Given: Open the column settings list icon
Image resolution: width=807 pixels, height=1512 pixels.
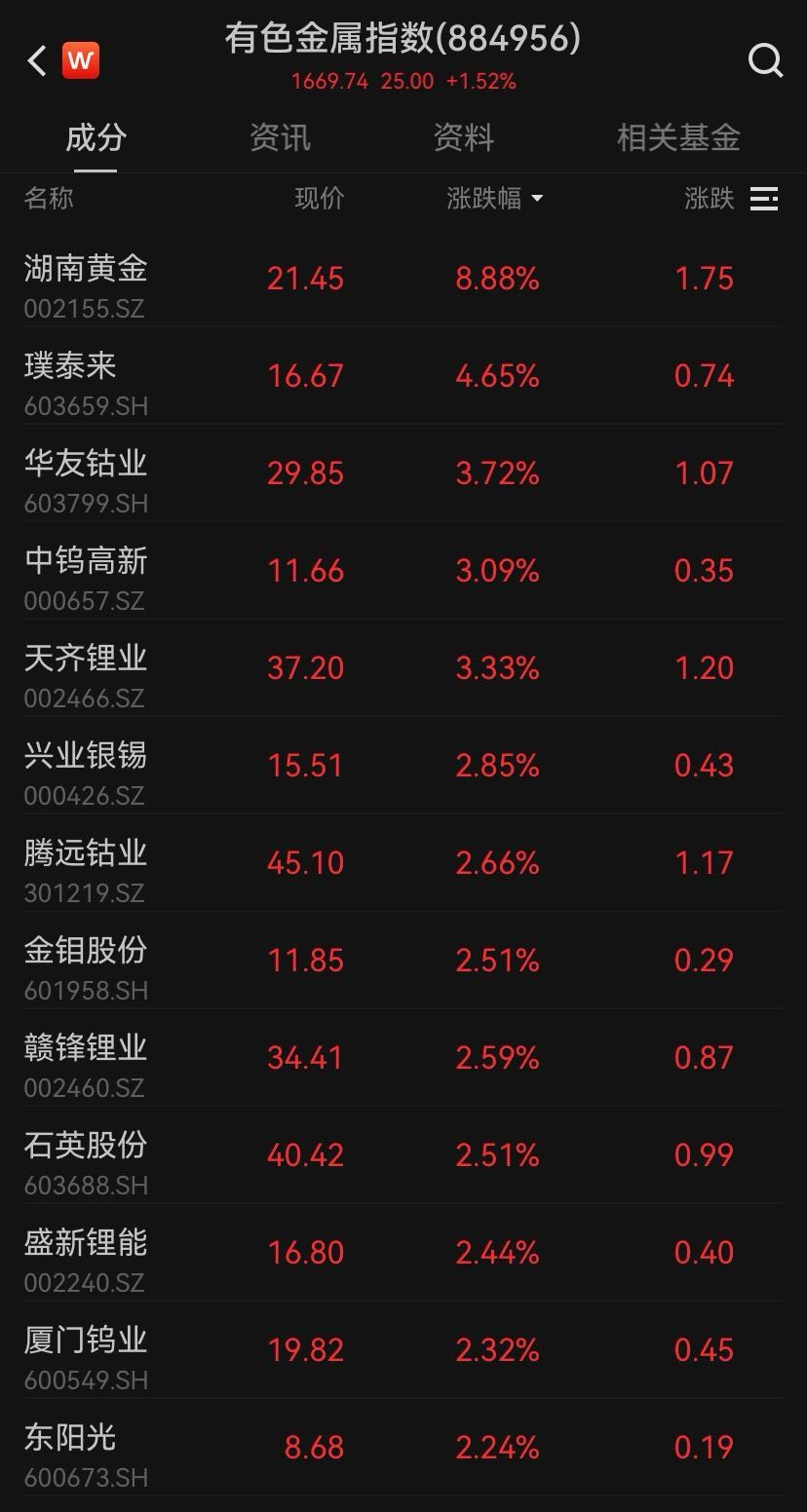Looking at the screenshot, I should [x=764, y=199].
